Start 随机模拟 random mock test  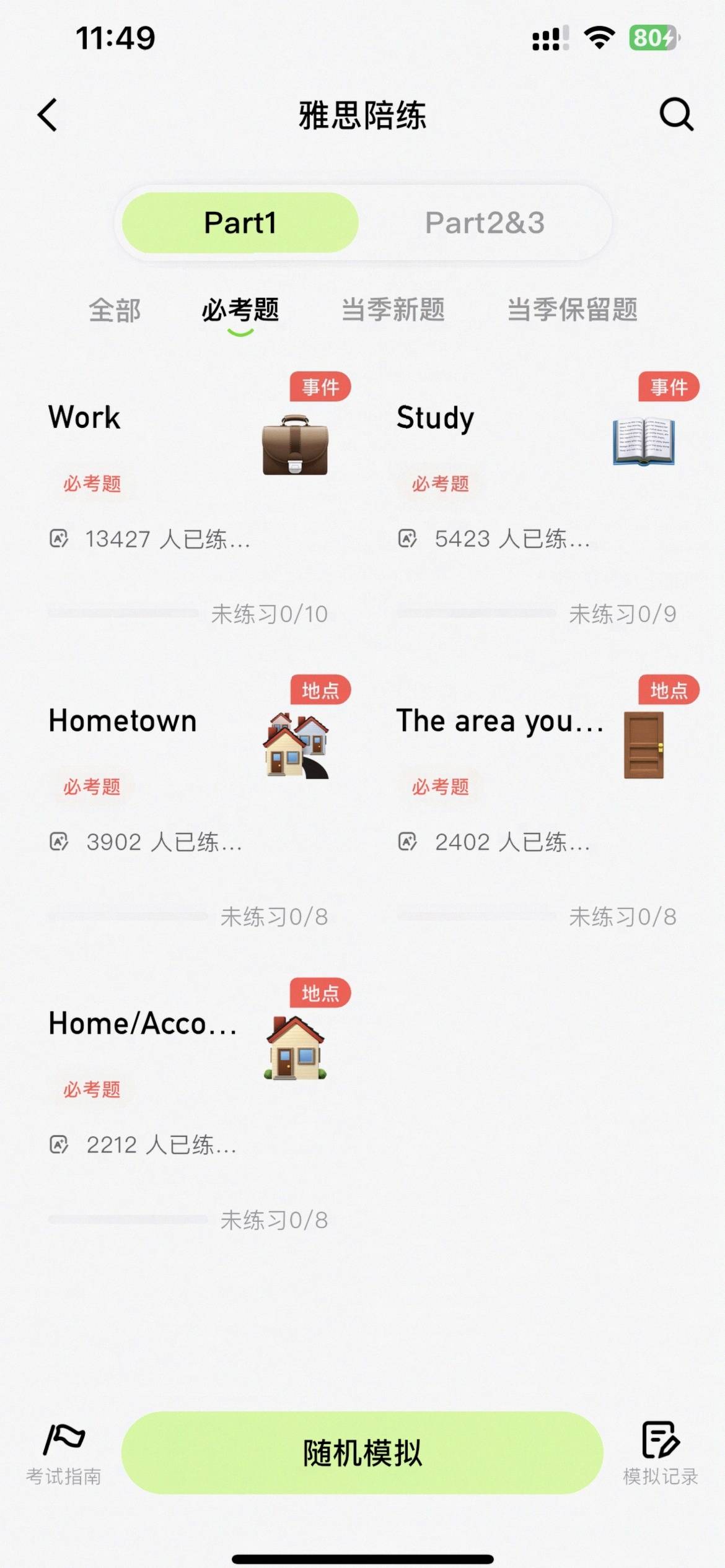(362, 1453)
